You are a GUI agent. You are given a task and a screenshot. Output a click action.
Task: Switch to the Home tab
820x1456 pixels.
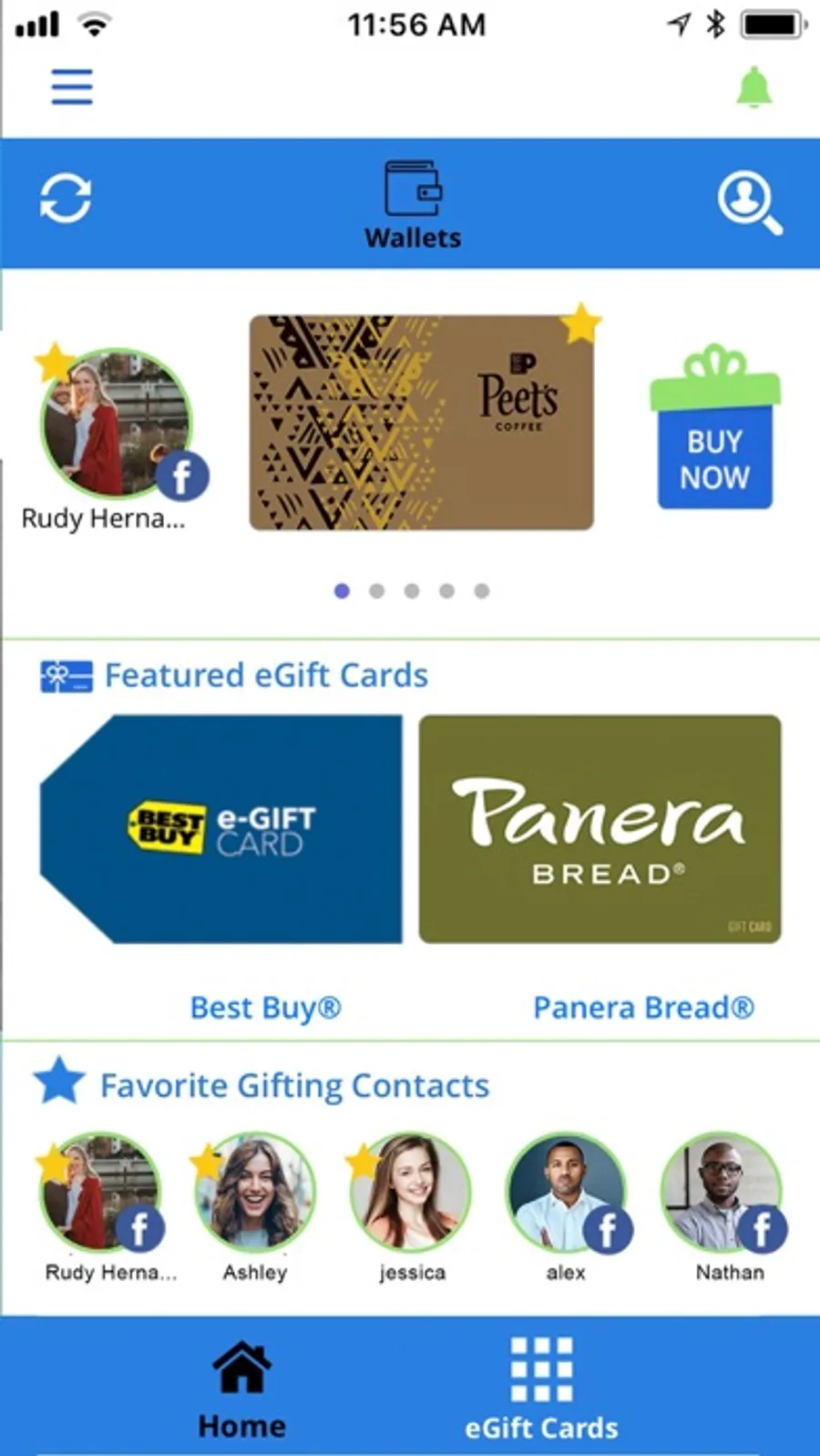point(241,1388)
